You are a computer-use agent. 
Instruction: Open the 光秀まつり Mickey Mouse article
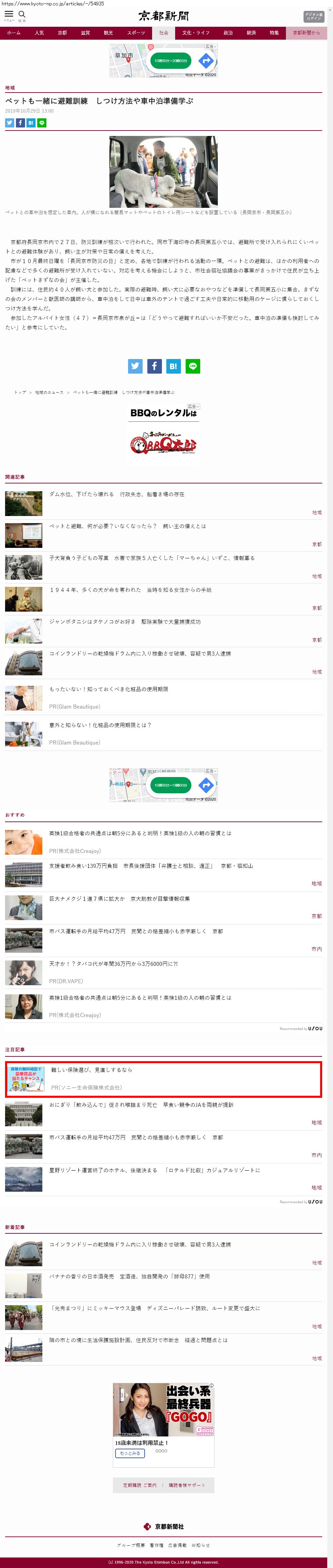[154, 1308]
